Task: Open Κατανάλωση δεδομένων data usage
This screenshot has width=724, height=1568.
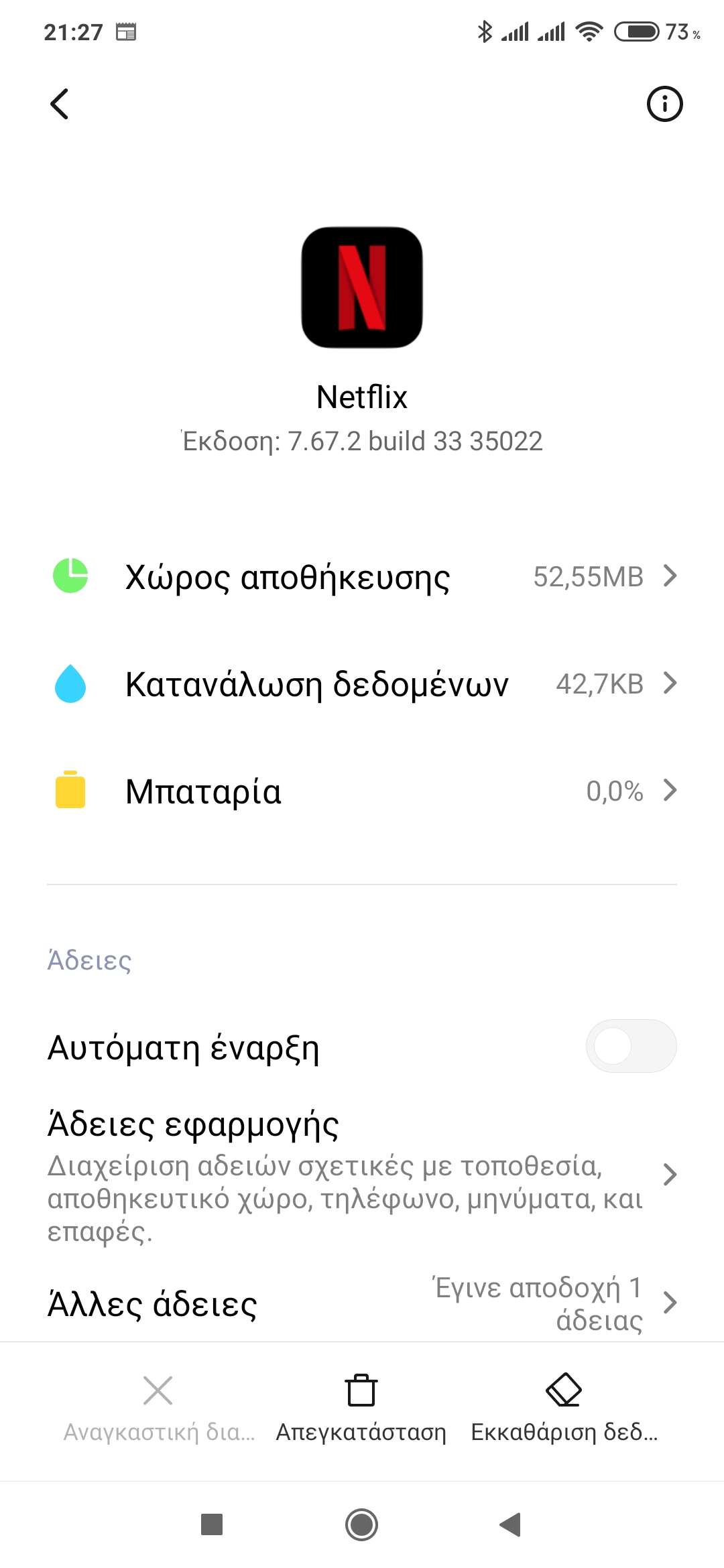Action: [x=362, y=684]
